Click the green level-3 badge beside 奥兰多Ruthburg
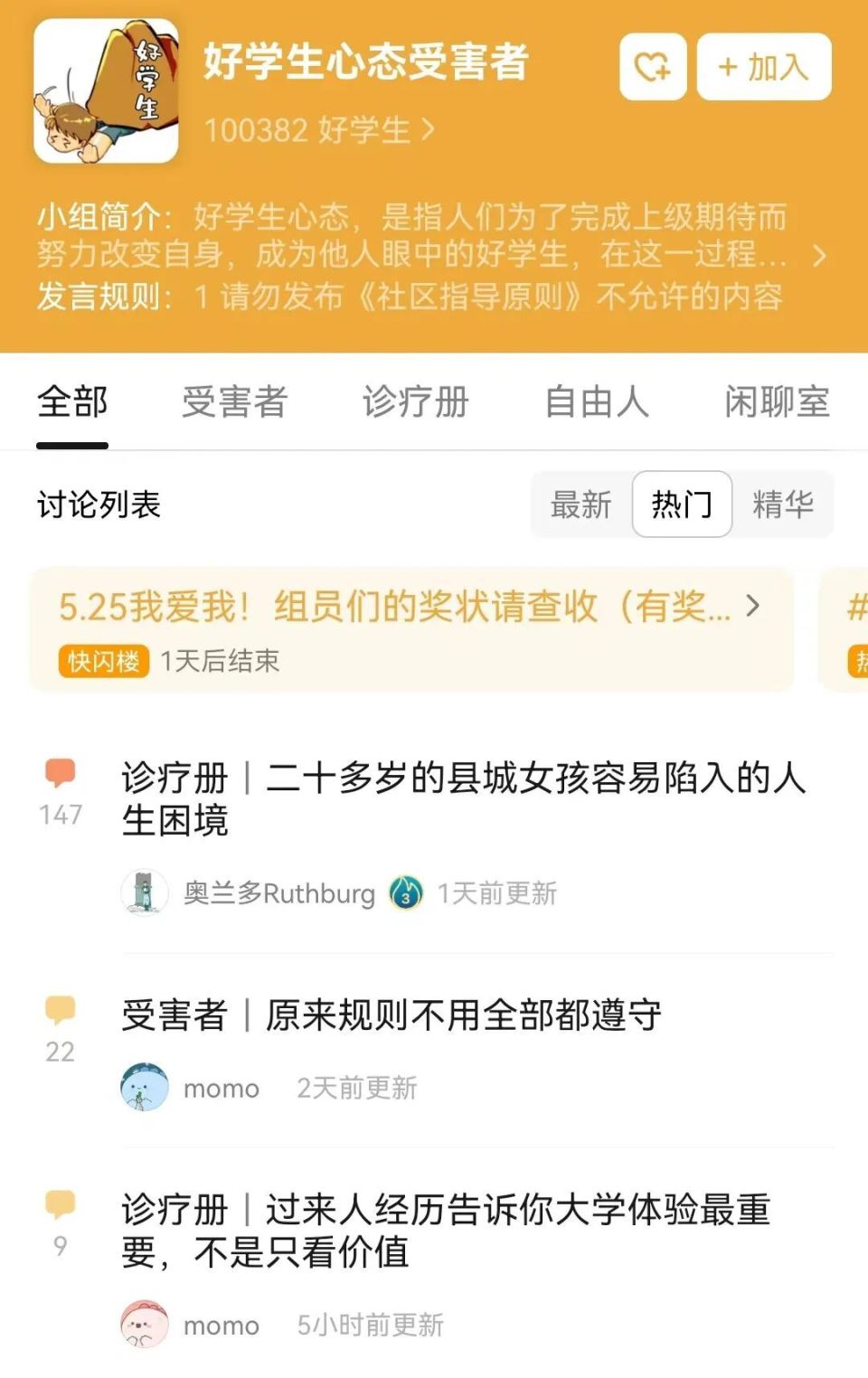The height and width of the screenshot is (1378, 868). point(404,893)
